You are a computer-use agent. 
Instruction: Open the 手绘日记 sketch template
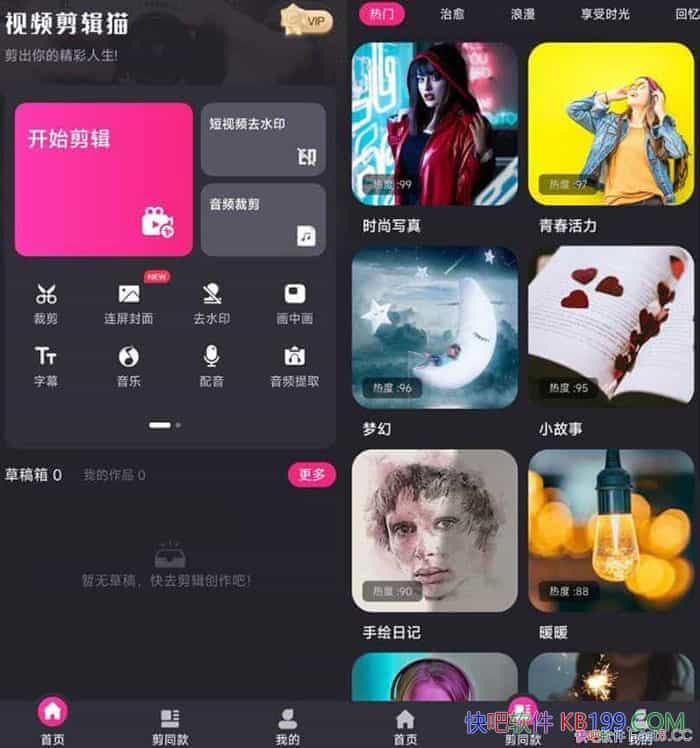point(434,530)
